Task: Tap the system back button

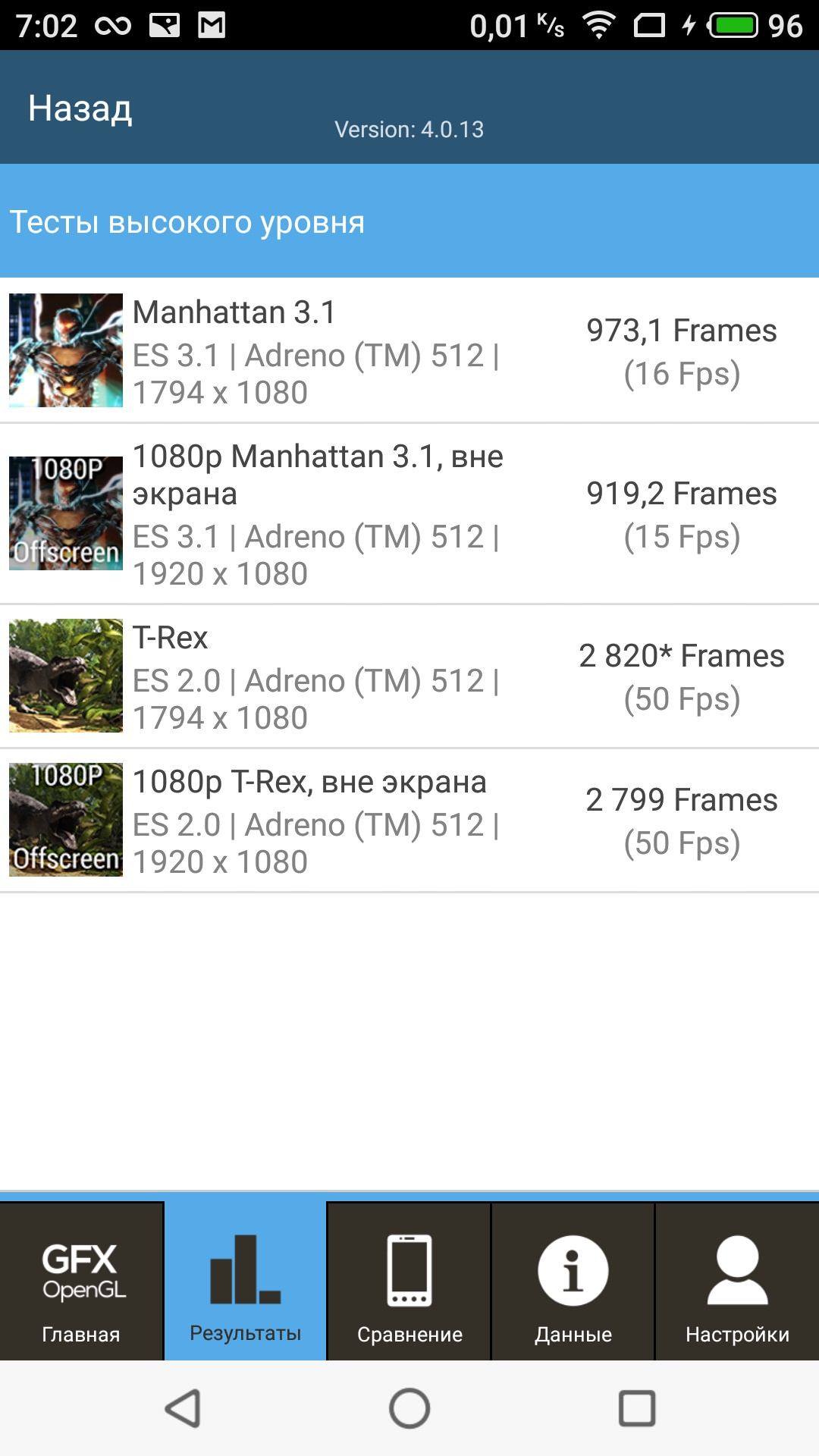Action: (183, 1409)
